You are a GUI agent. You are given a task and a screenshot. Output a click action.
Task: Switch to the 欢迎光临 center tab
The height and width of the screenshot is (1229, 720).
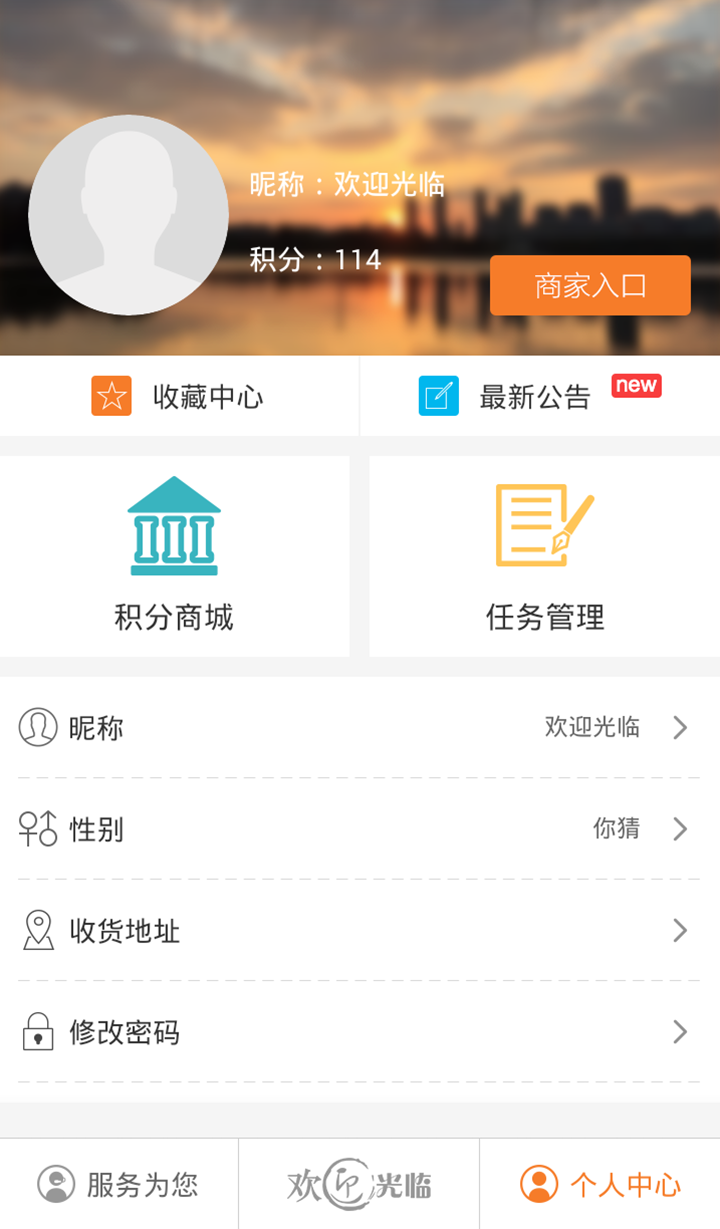click(359, 1185)
